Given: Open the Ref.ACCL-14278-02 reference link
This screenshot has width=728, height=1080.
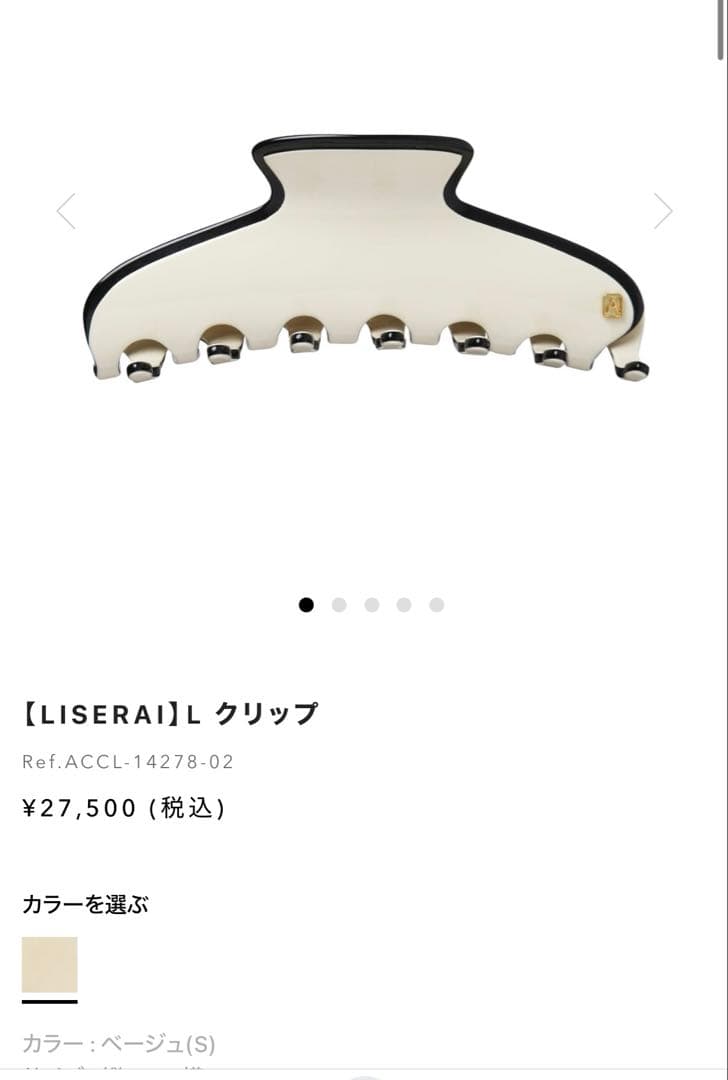Looking at the screenshot, I should coord(131,758).
